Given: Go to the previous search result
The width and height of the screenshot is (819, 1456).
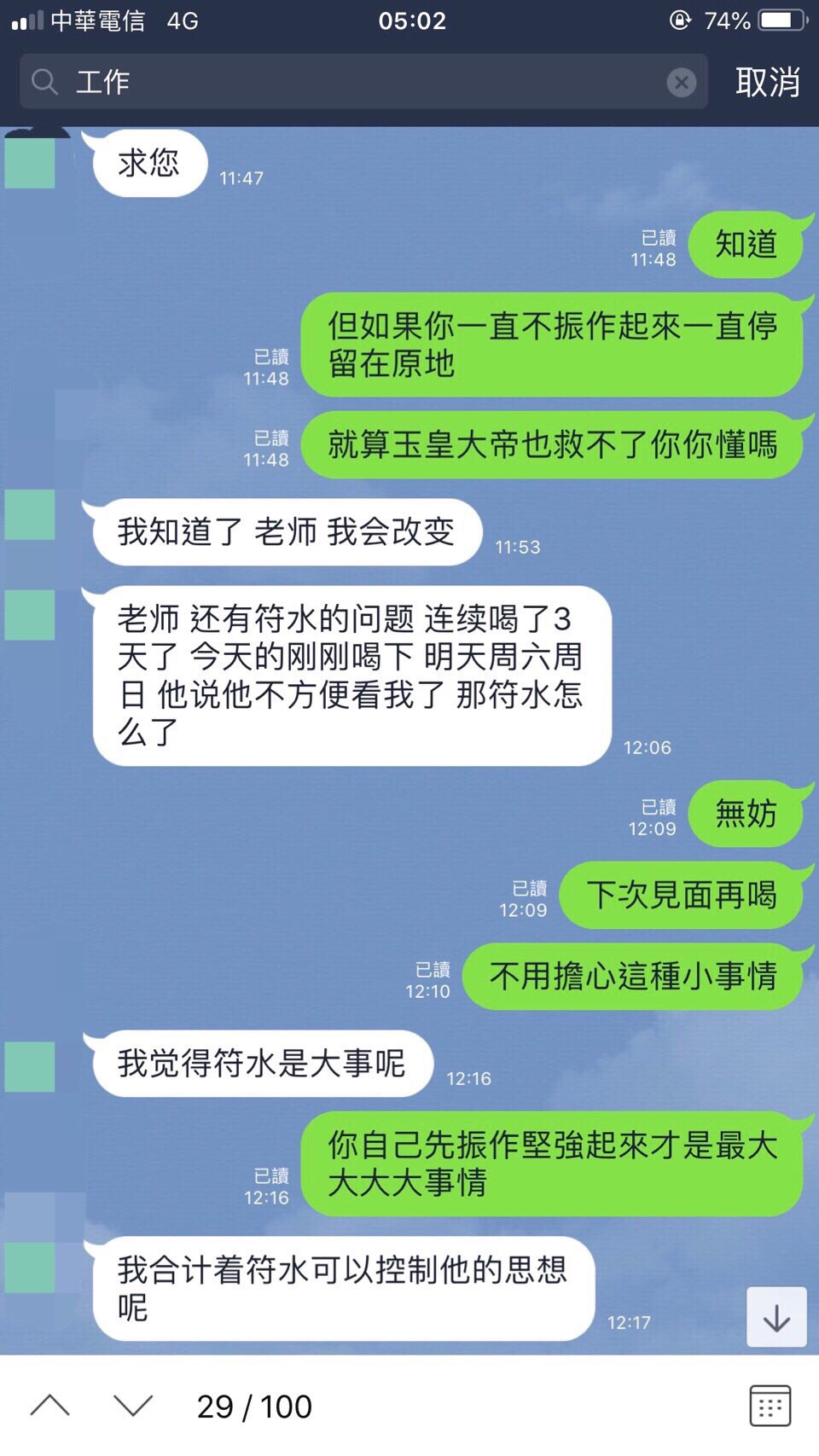Looking at the screenshot, I should click(x=50, y=1406).
